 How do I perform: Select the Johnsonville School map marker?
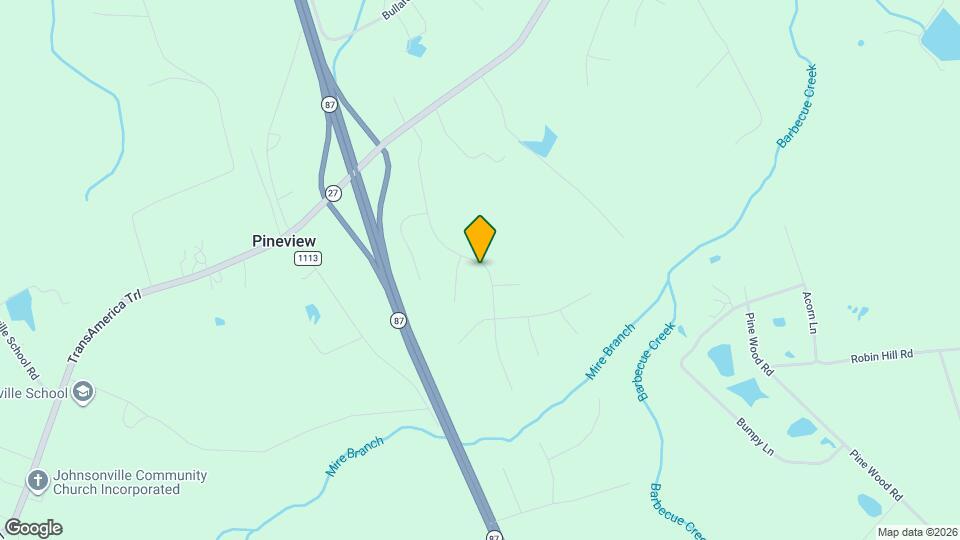pyautogui.click(x=85, y=392)
